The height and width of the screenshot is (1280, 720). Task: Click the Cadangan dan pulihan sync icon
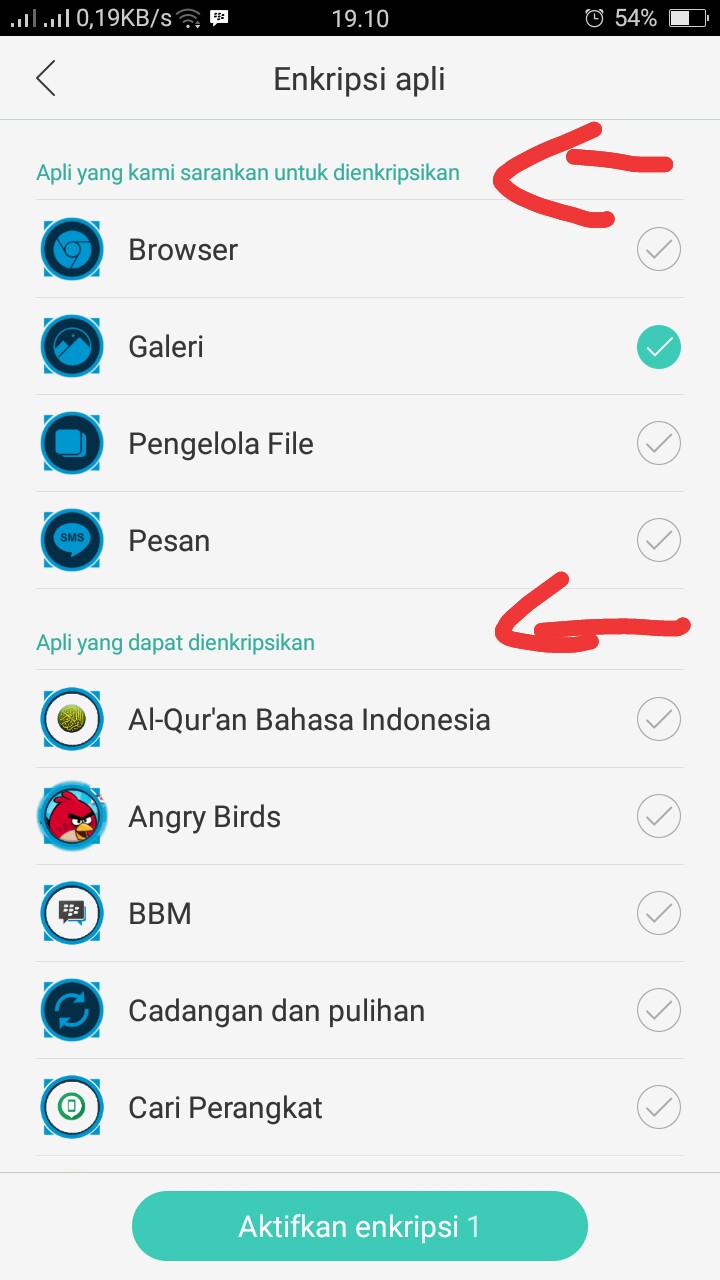coord(71,1010)
